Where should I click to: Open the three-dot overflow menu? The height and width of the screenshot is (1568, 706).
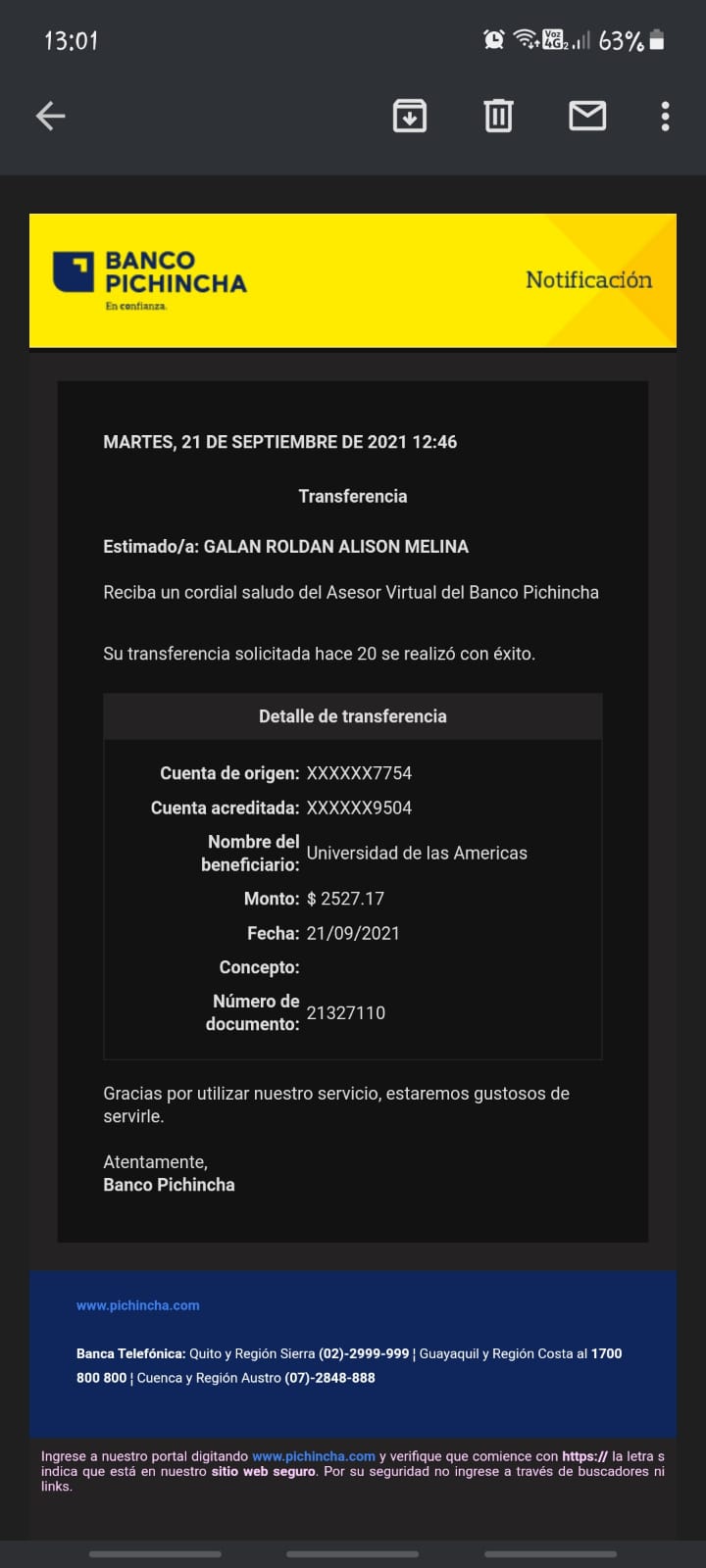[x=665, y=117]
